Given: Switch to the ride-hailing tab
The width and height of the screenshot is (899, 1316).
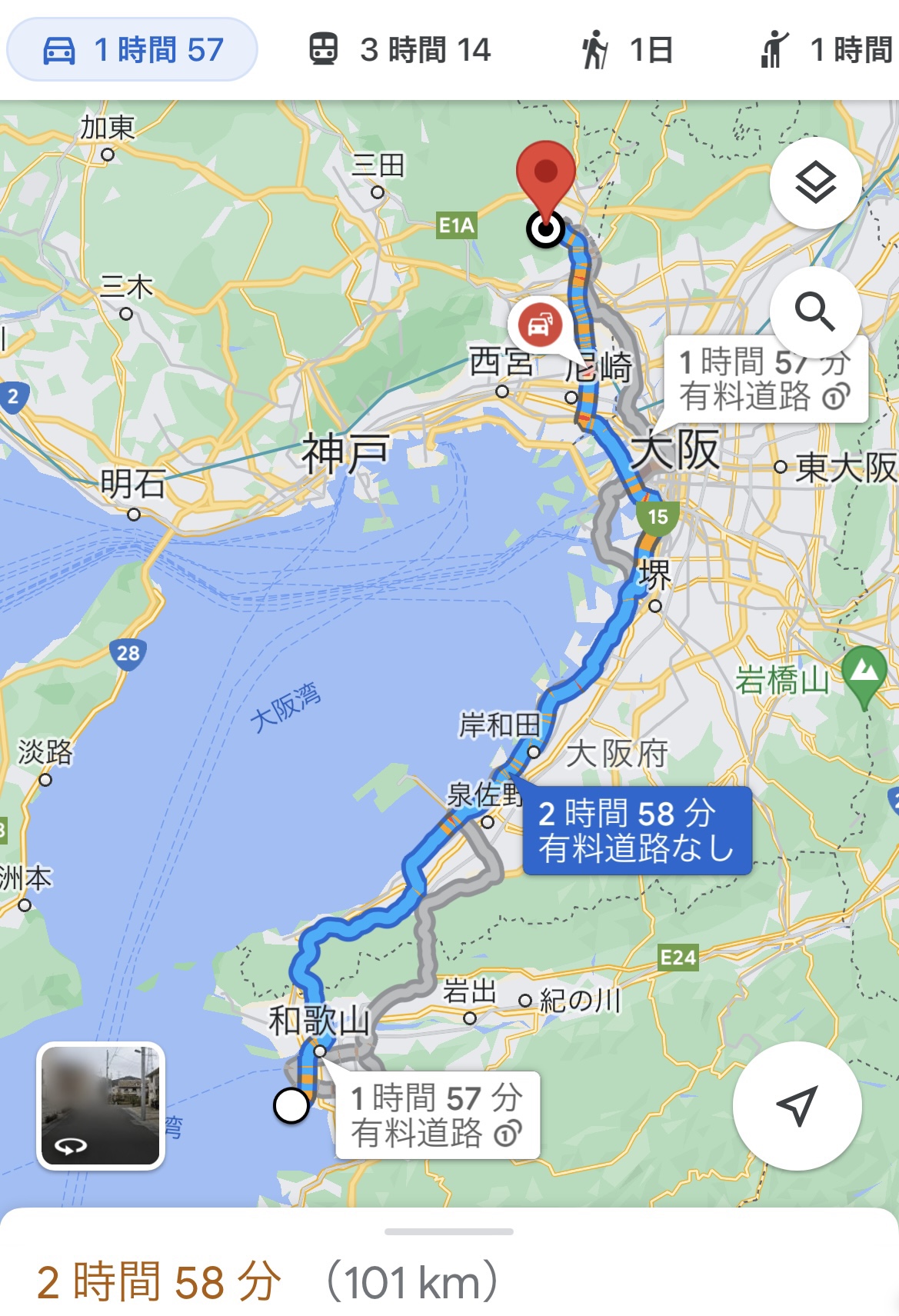Looking at the screenshot, I should [827, 50].
